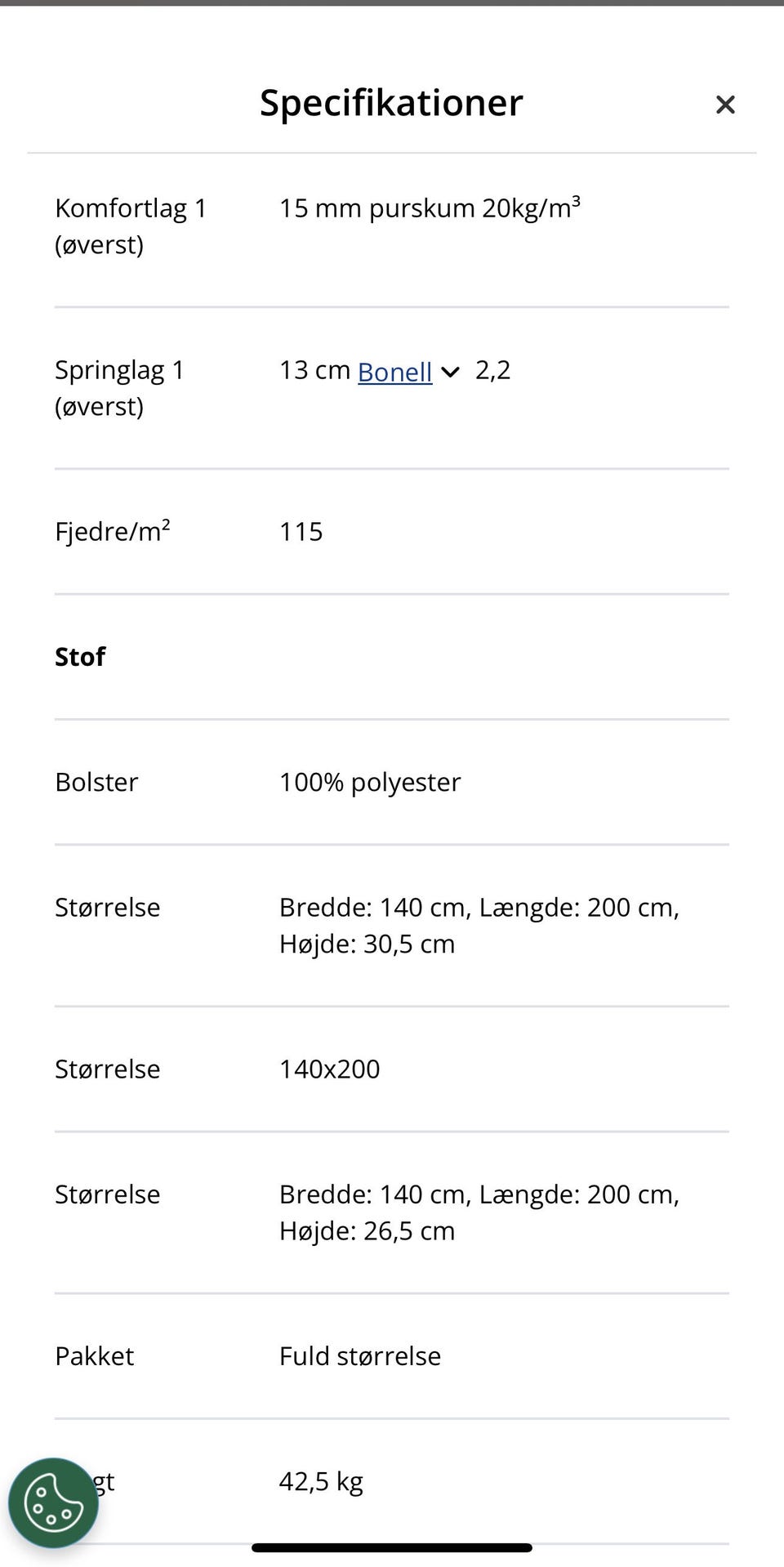
Task: Open the cookie consent icon
Action: pyautogui.click(x=52, y=1502)
